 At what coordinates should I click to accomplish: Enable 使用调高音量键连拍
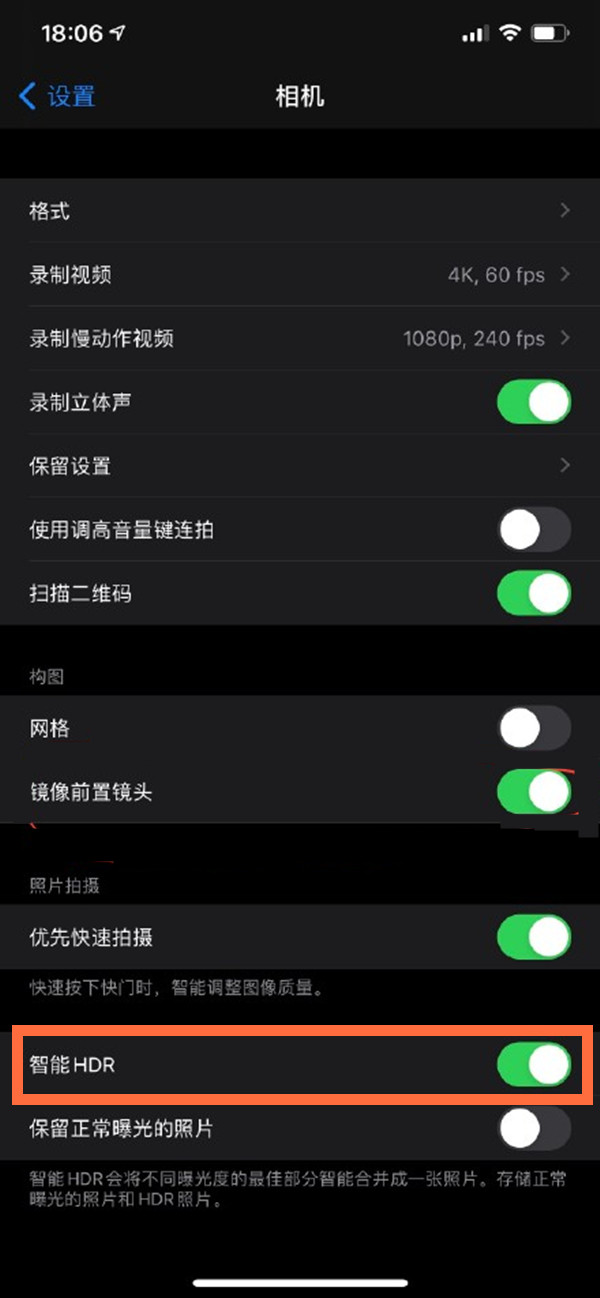coord(534,530)
